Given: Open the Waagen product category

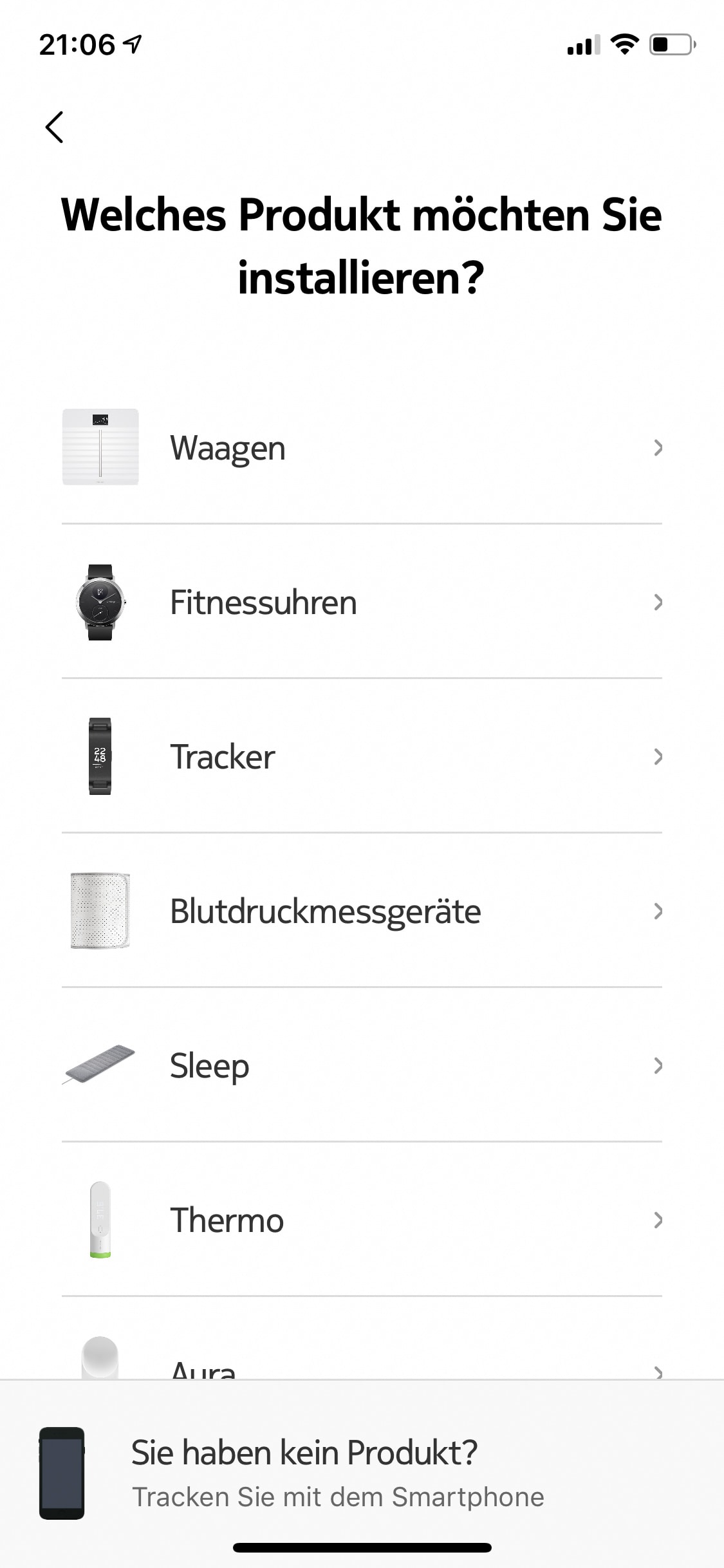Looking at the screenshot, I should click(x=362, y=447).
